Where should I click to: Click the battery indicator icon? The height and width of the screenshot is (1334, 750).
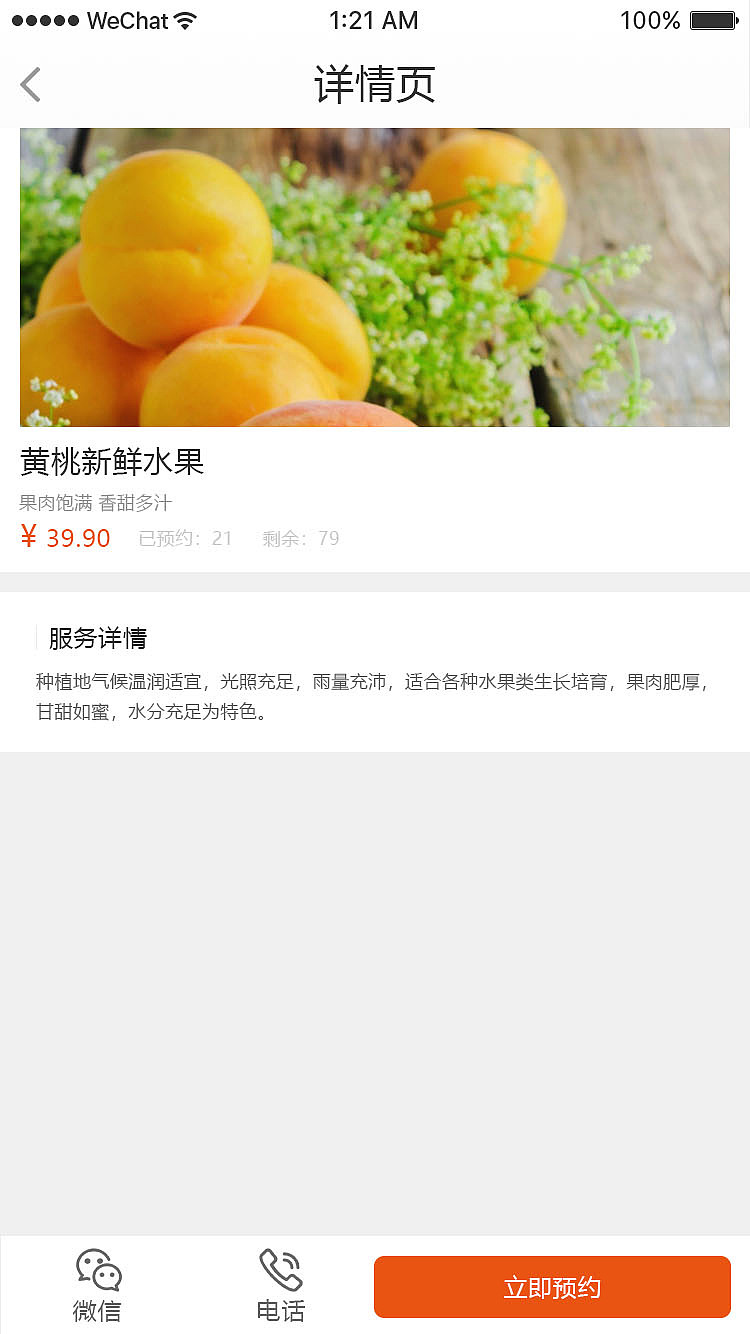point(712,17)
